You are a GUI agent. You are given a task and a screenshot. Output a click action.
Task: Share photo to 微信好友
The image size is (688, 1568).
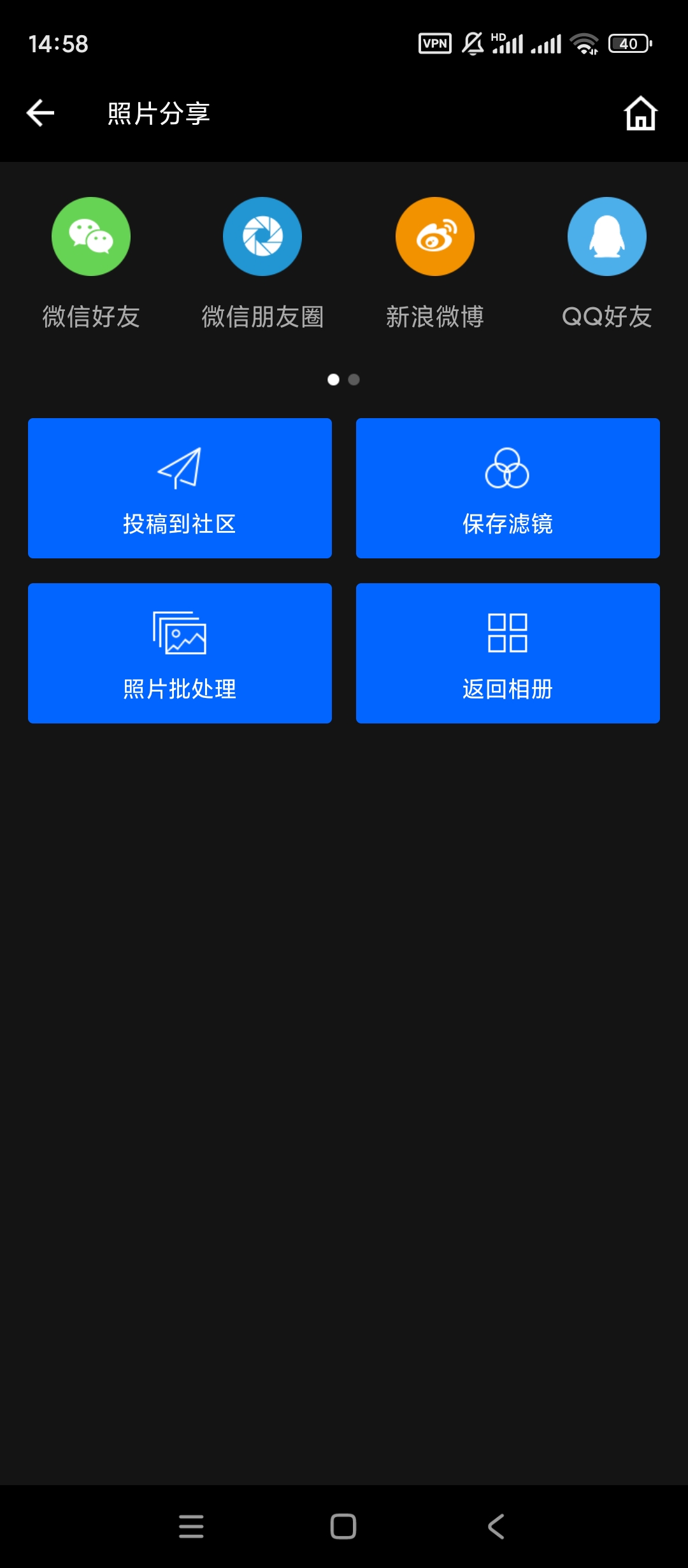[x=91, y=237]
